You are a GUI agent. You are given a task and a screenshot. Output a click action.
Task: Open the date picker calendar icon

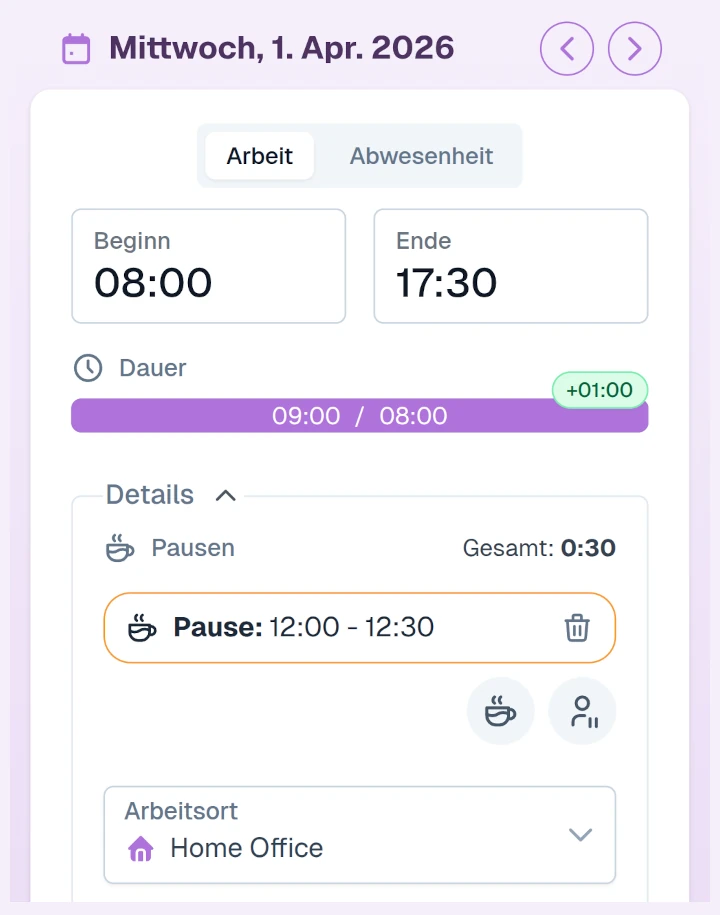coord(76,49)
